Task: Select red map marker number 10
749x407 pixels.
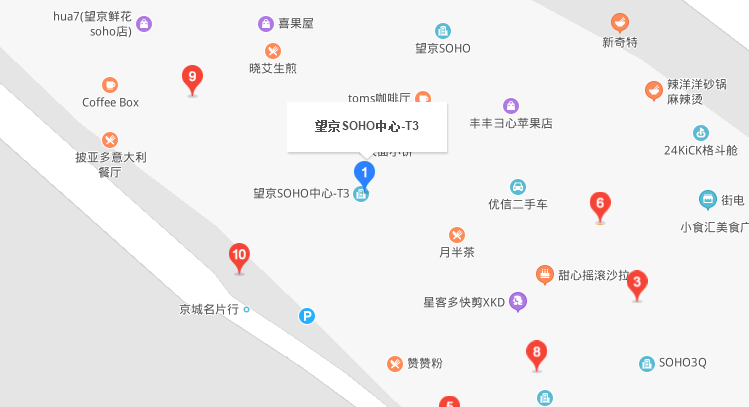Action: point(239,256)
